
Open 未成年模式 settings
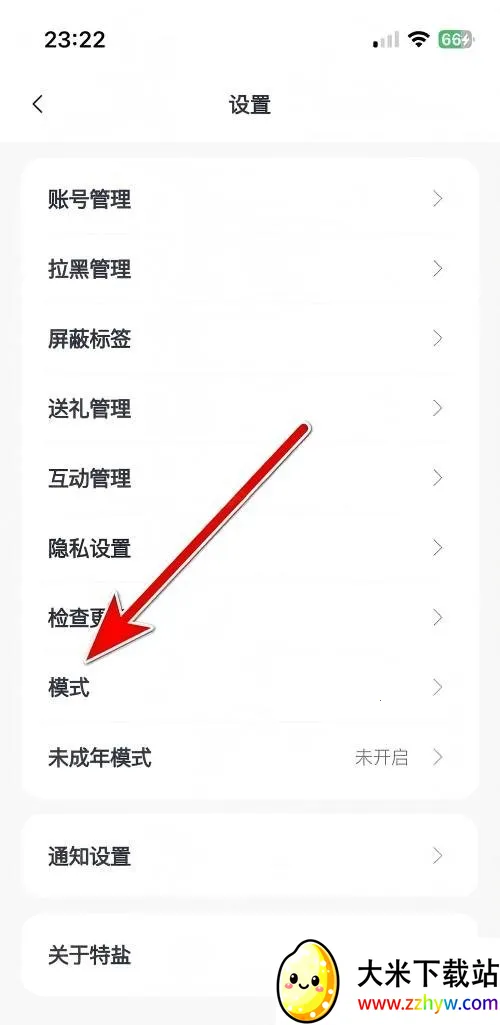point(250,758)
